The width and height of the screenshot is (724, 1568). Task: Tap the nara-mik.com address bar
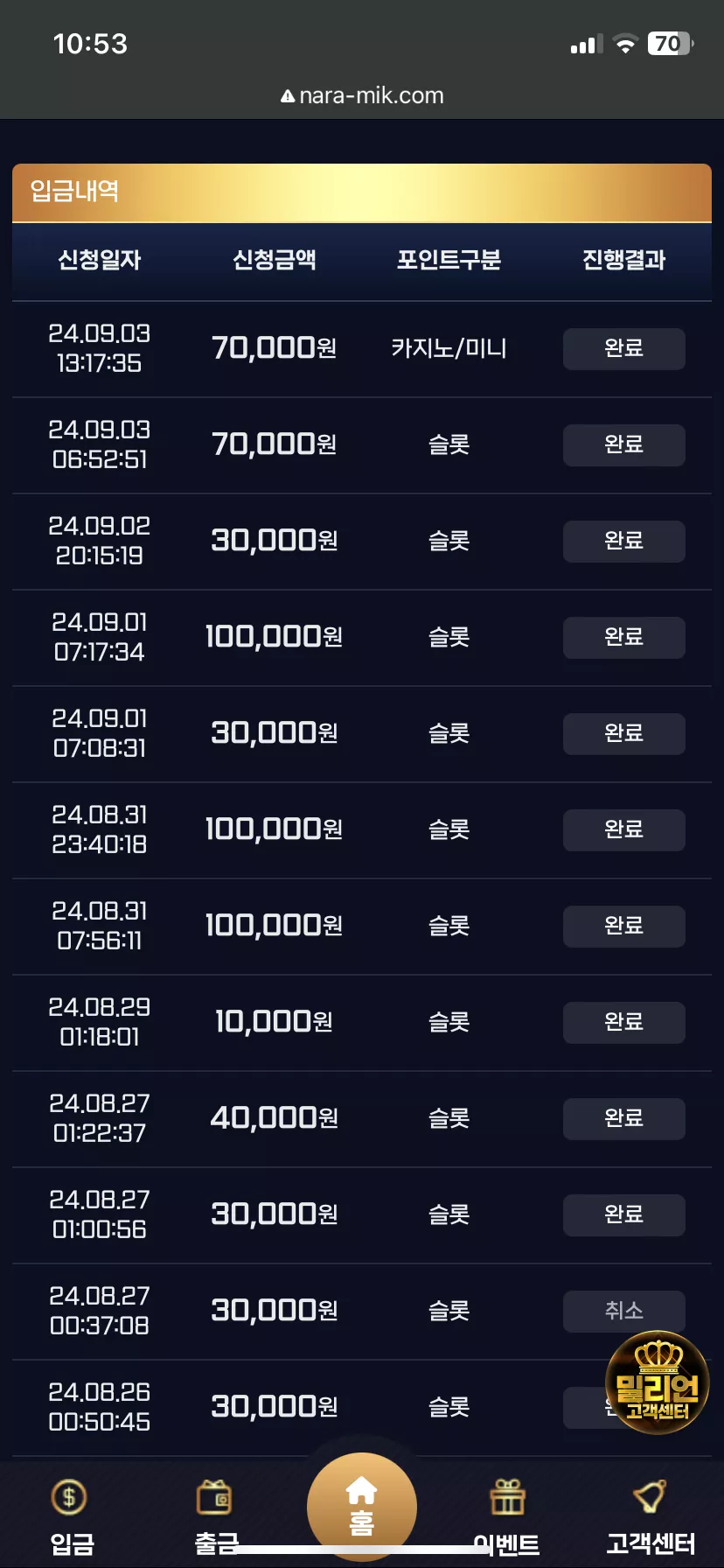point(362,95)
